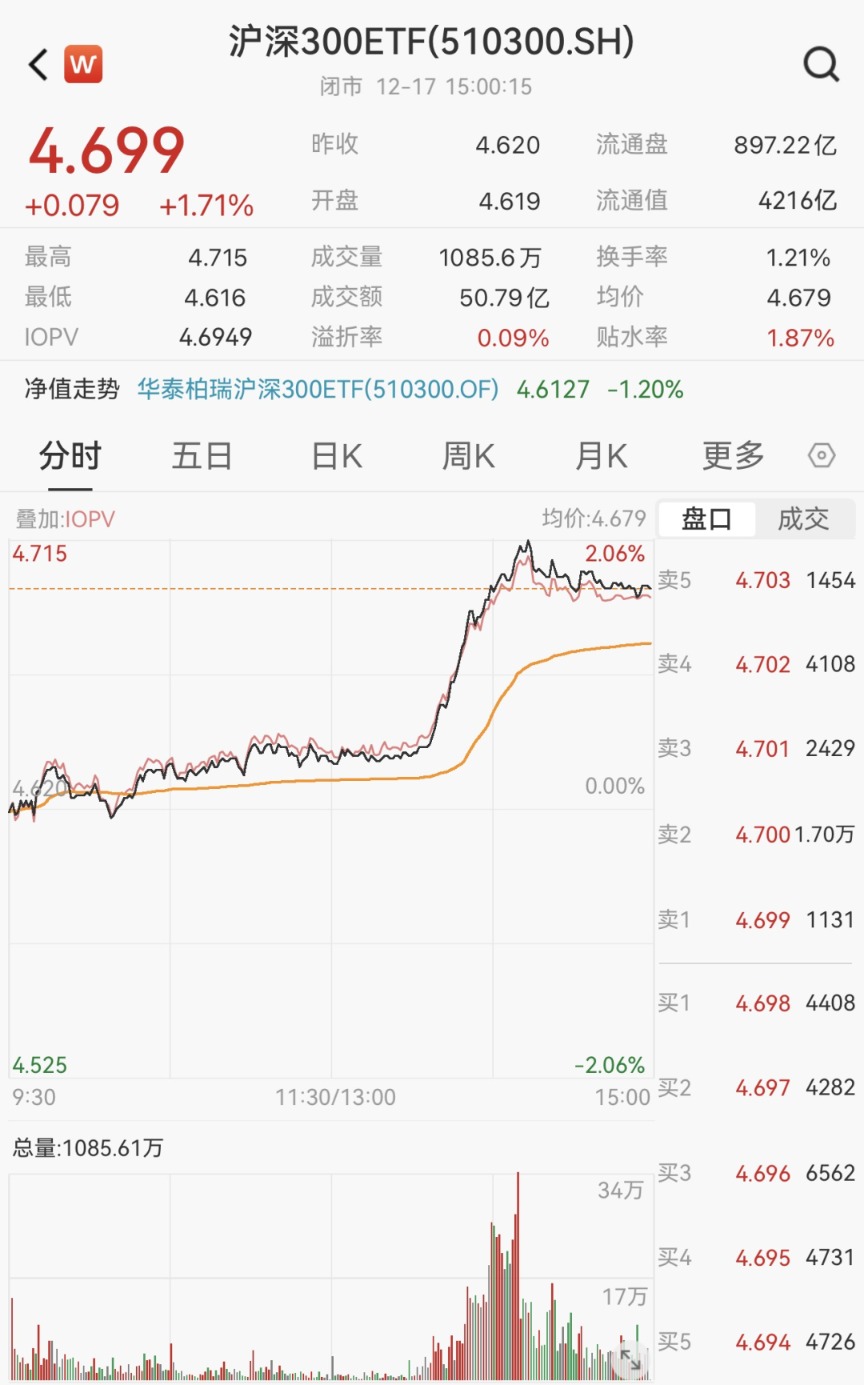Viewport: 864px width, 1385px height.
Task: Open the 更多 chart options
Action: point(733,456)
